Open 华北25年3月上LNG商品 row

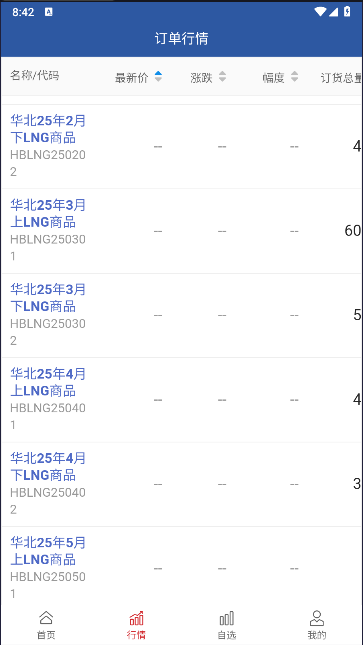click(x=182, y=231)
